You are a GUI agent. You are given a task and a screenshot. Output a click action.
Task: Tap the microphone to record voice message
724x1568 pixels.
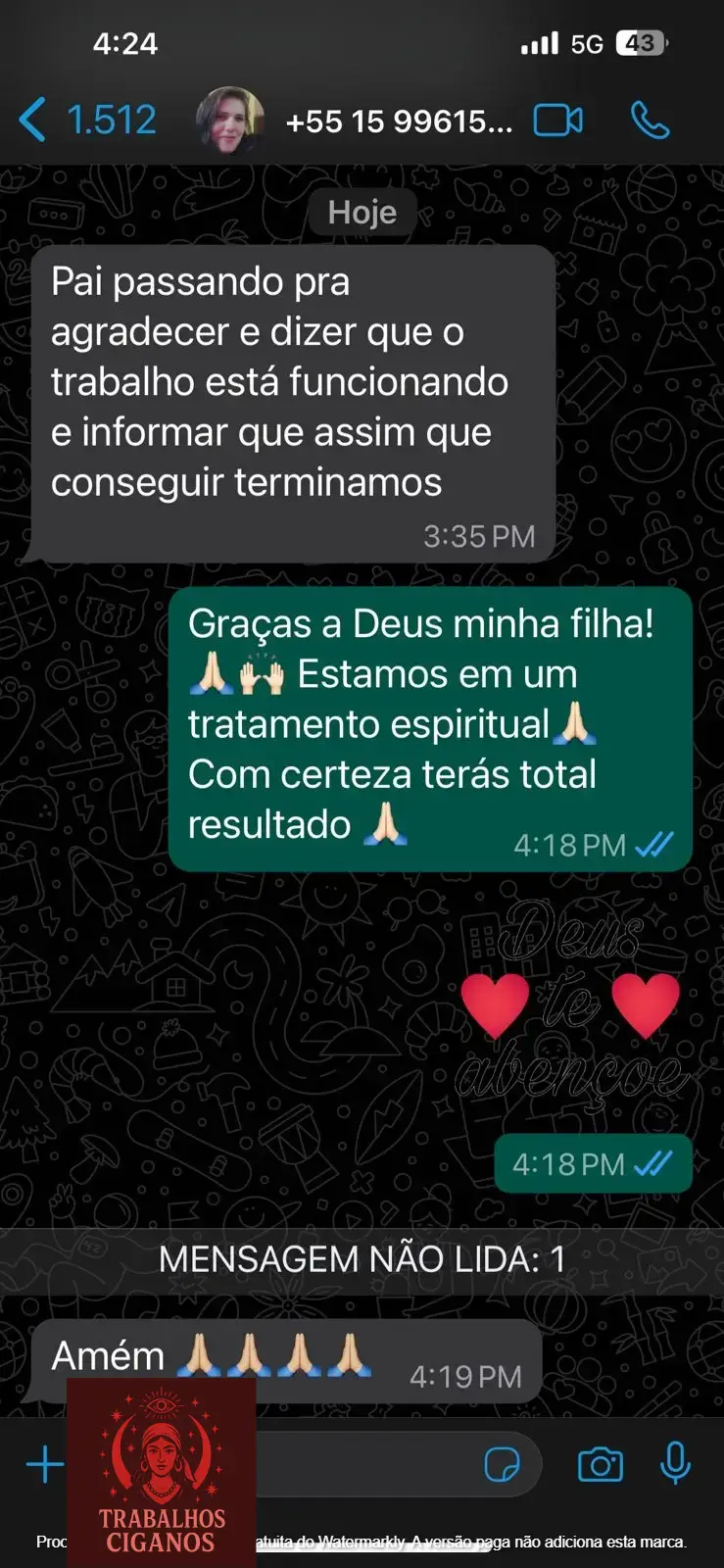coord(675,1465)
